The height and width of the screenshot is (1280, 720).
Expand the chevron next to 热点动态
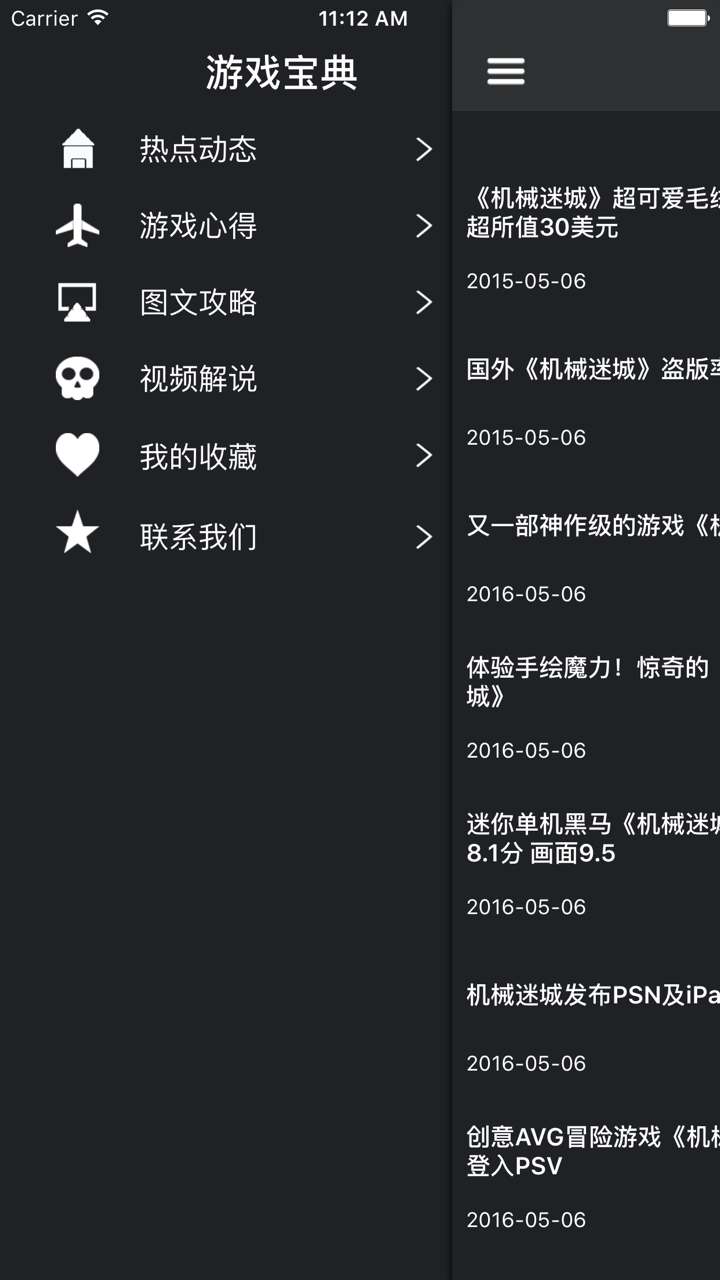pos(424,148)
